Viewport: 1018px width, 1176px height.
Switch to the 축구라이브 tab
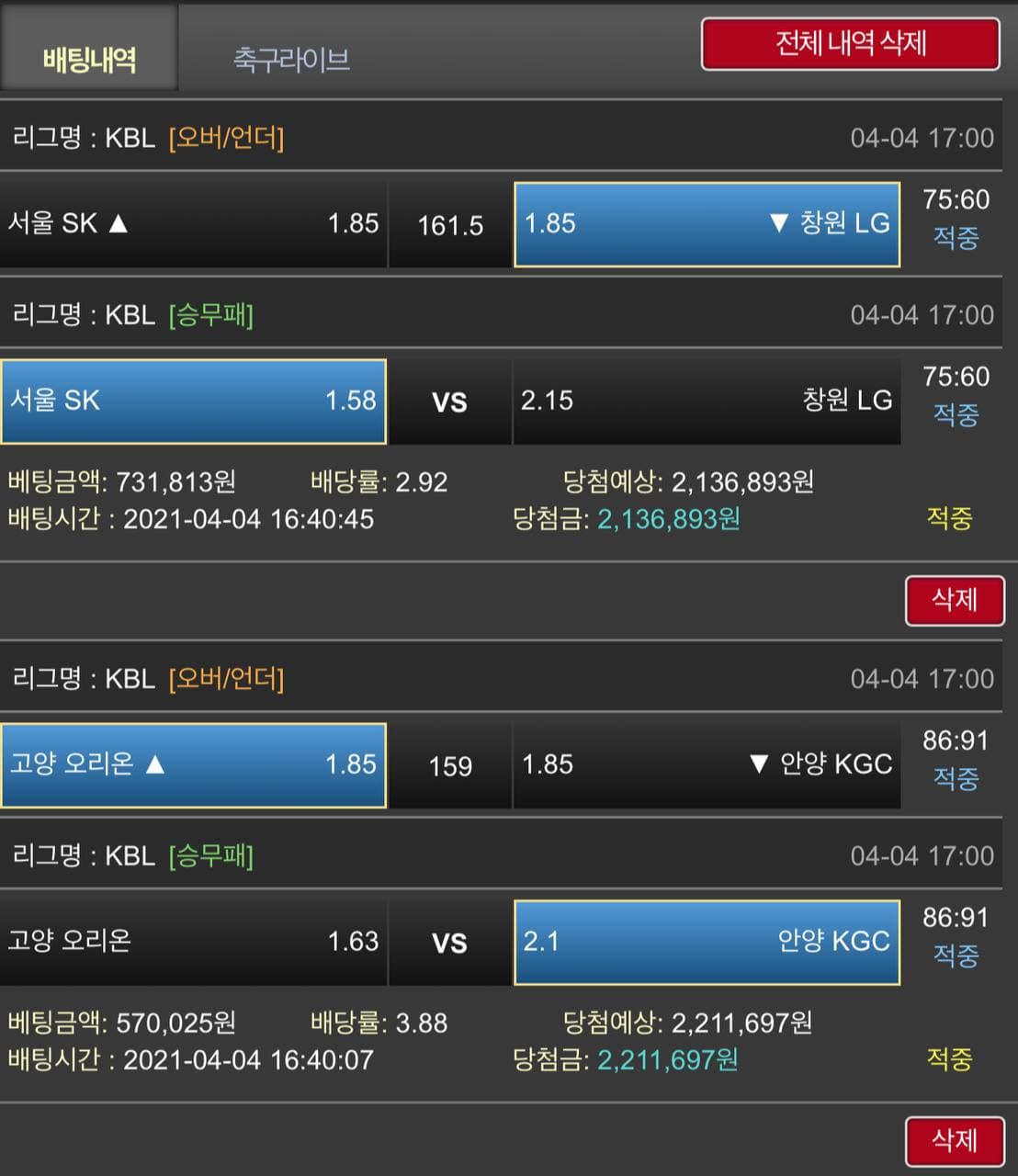pos(291,60)
